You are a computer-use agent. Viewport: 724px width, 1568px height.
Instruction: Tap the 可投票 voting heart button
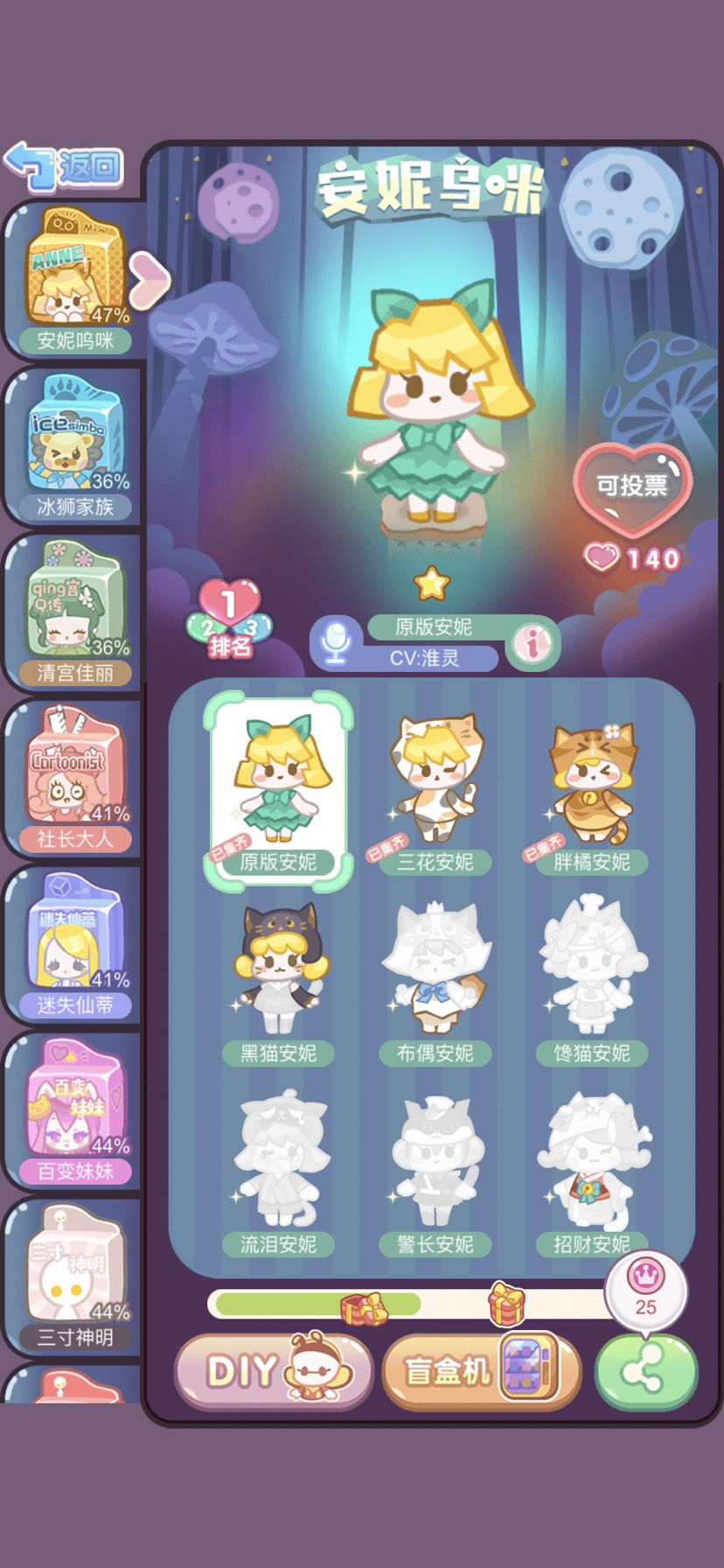pos(636,485)
